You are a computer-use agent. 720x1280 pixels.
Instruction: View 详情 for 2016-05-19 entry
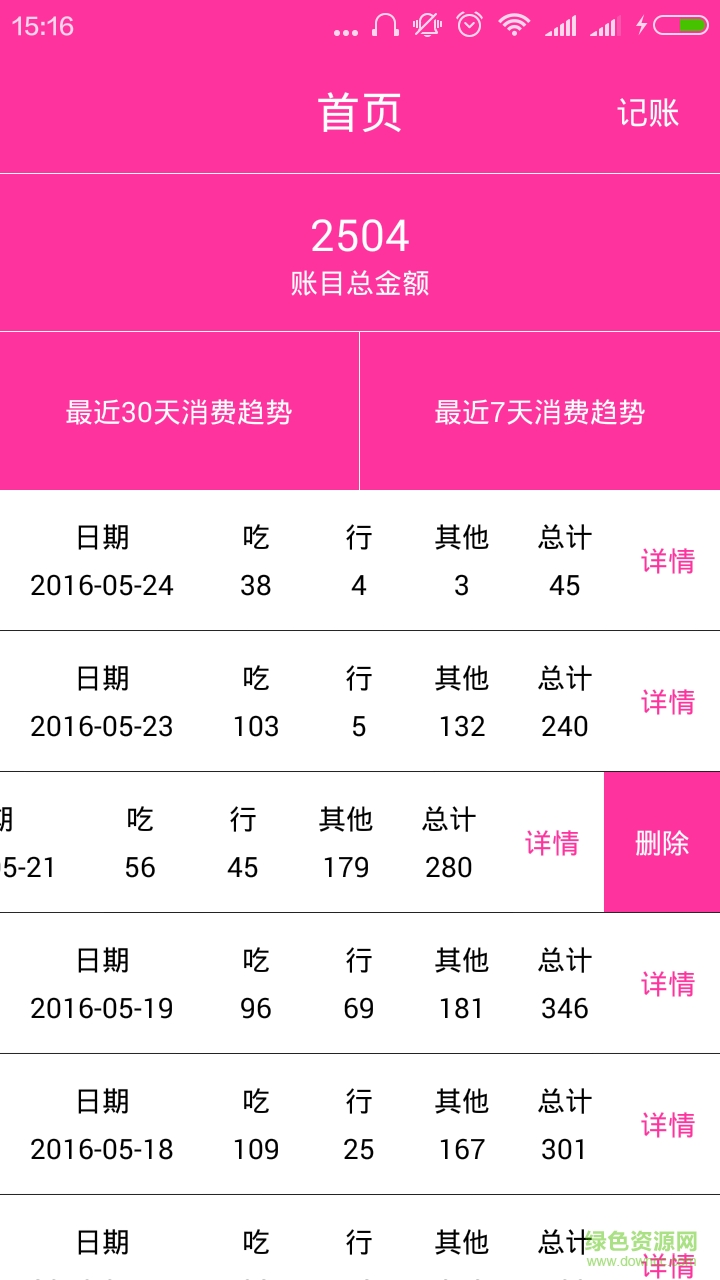[667, 984]
